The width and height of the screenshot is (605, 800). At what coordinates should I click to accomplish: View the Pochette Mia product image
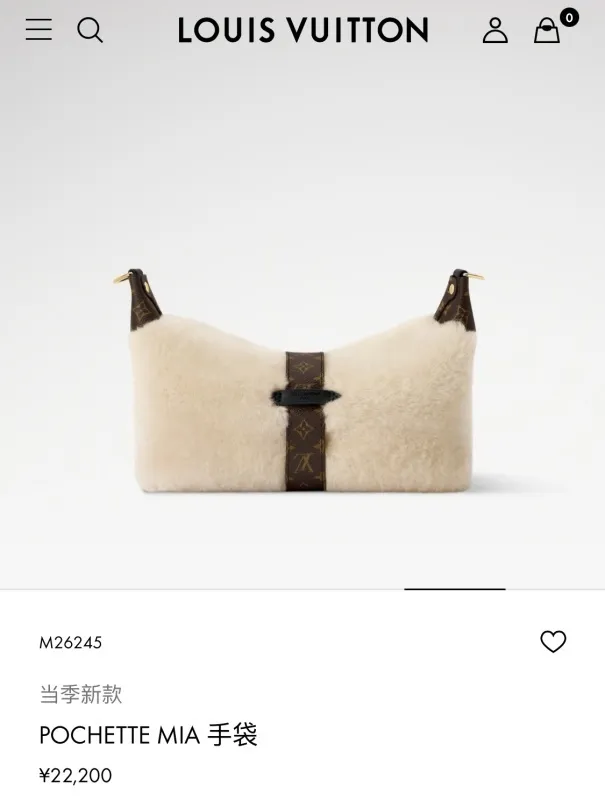point(302,380)
